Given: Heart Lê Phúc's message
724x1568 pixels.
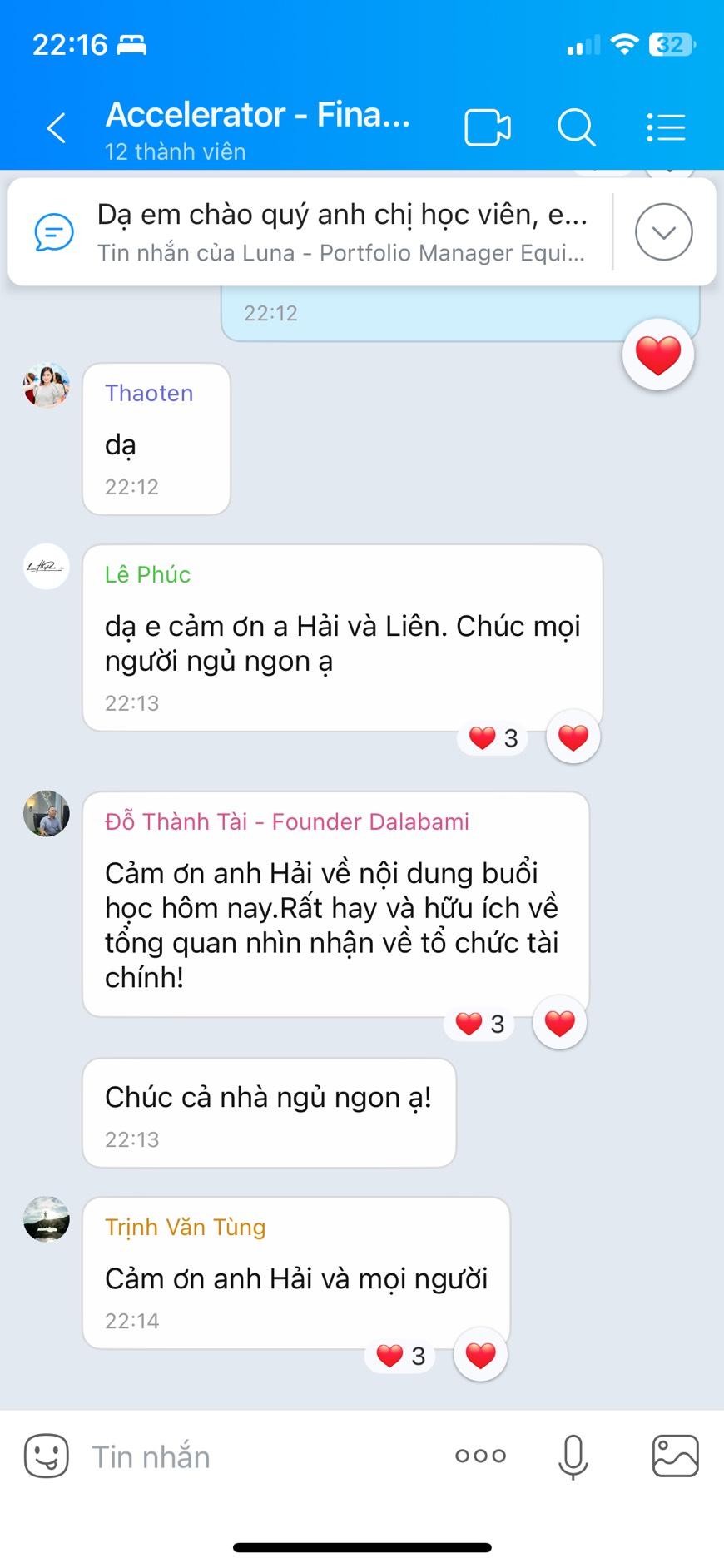Looking at the screenshot, I should tap(573, 737).
